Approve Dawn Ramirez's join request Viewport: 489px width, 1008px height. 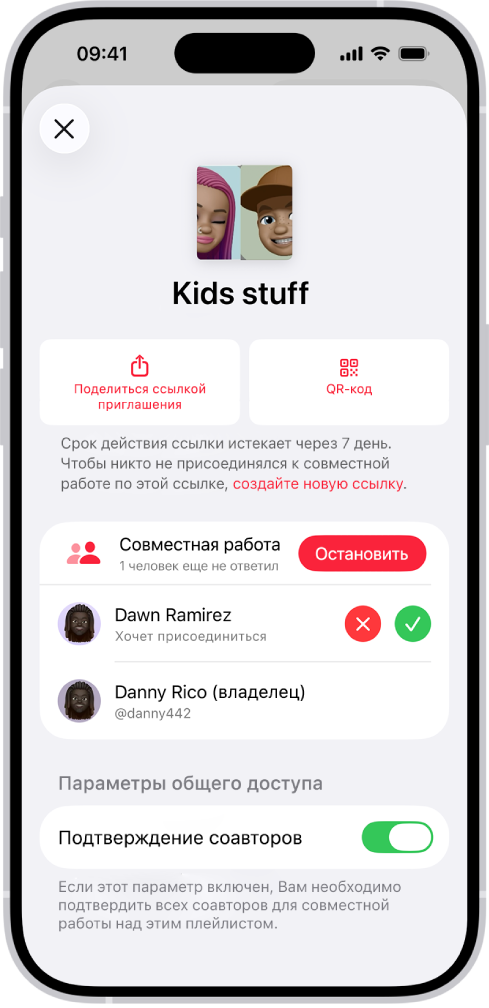coord(413,624)
